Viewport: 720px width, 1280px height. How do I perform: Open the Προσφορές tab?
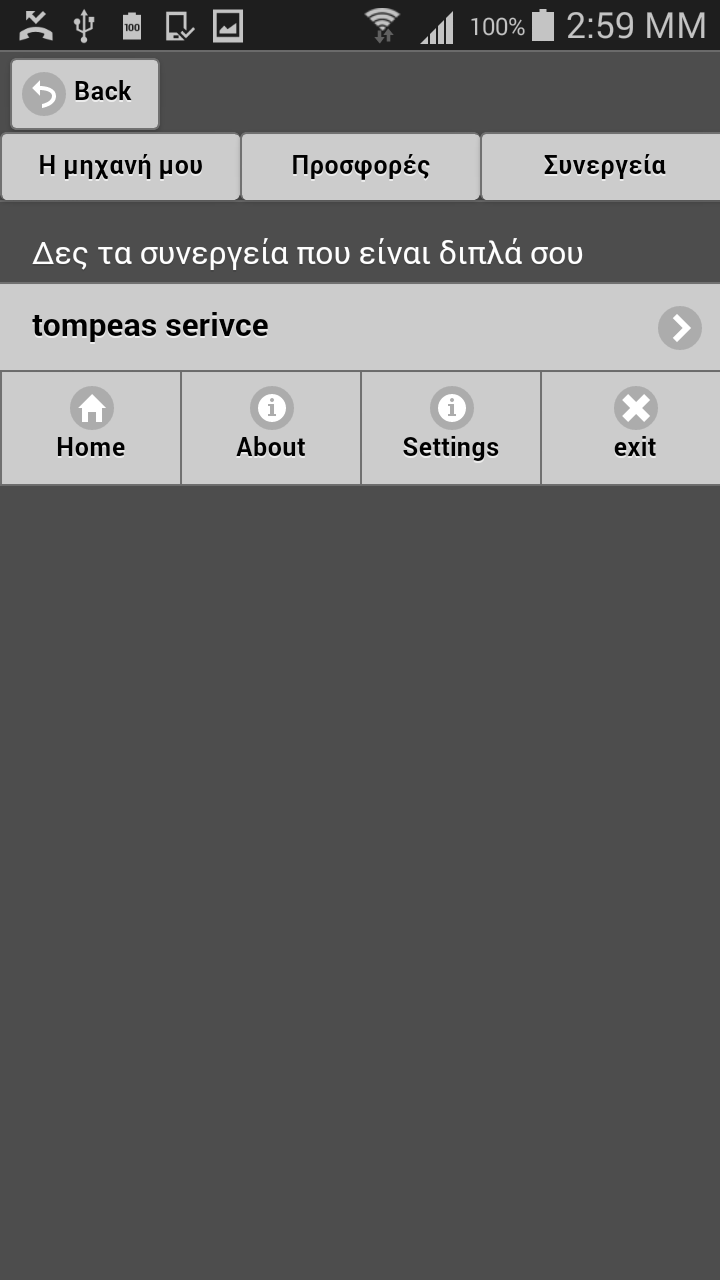click(x=360, y=166)
